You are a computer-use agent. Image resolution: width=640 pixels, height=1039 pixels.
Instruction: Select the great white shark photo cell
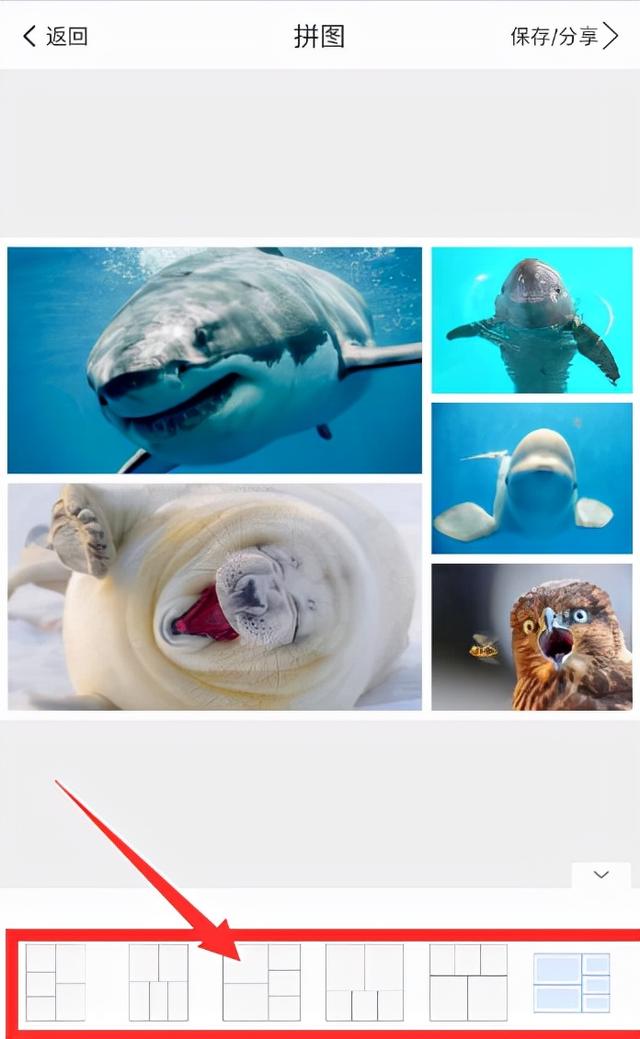(x=214, y=360)
